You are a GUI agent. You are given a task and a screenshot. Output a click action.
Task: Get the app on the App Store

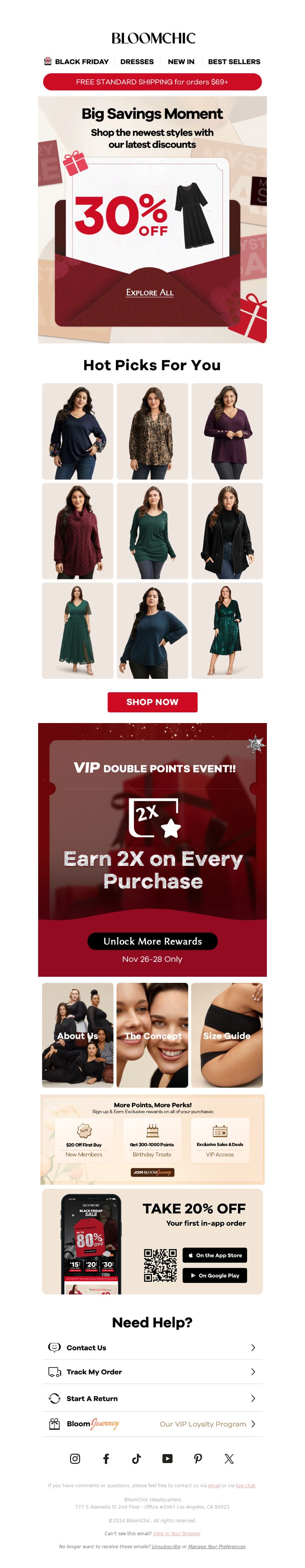214,1255
